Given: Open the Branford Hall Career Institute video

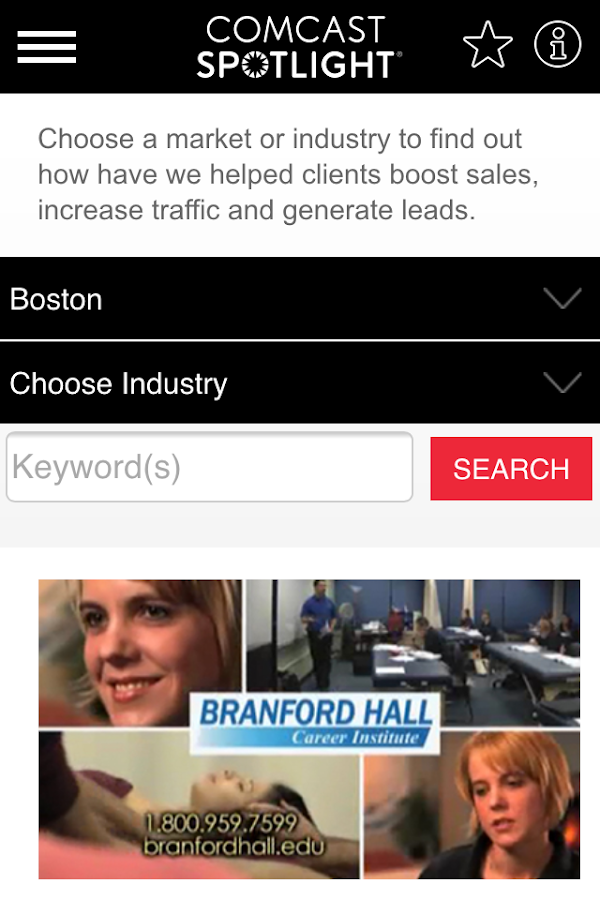Looking at the screenshot, I should click(309, 729).
